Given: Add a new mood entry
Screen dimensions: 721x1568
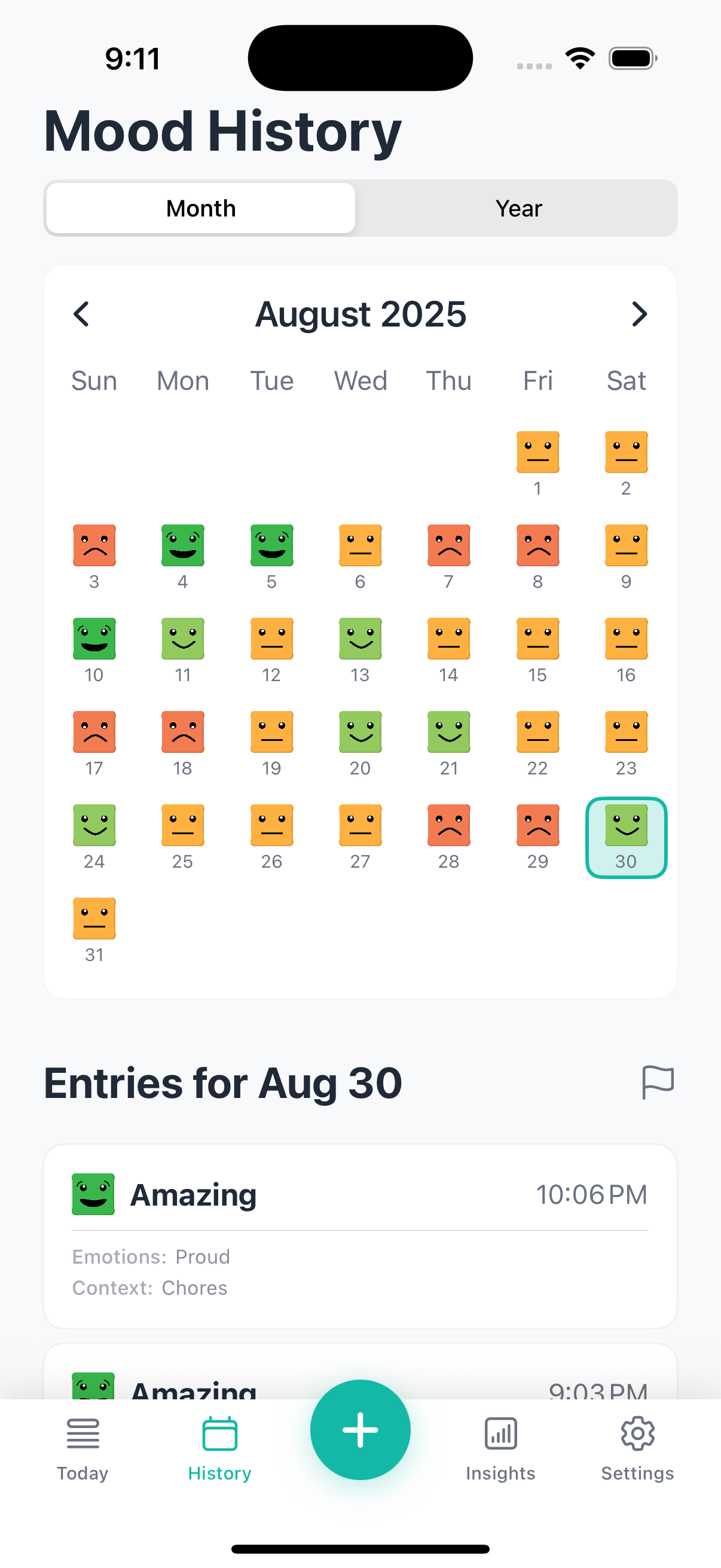Looking at the screenshot, I should point(360,1429).
